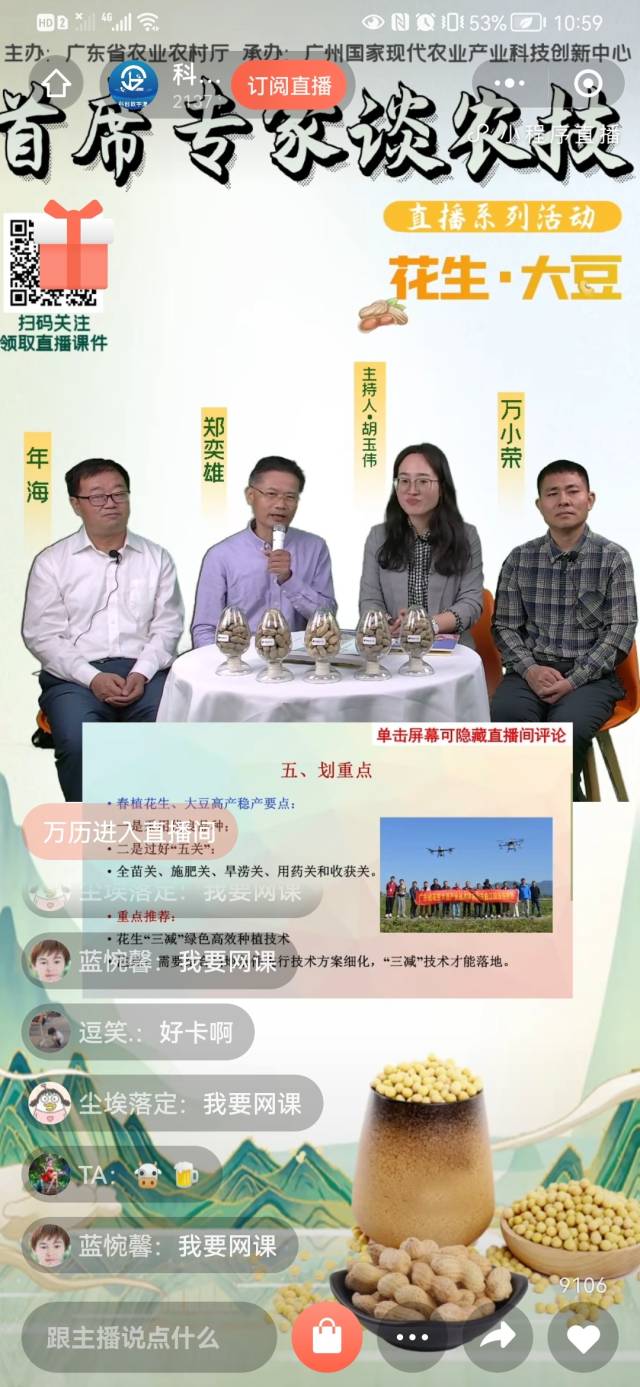Like the livestream with the heart icon
Viewport: 640px width, 1387px height.
[583, 1337]
